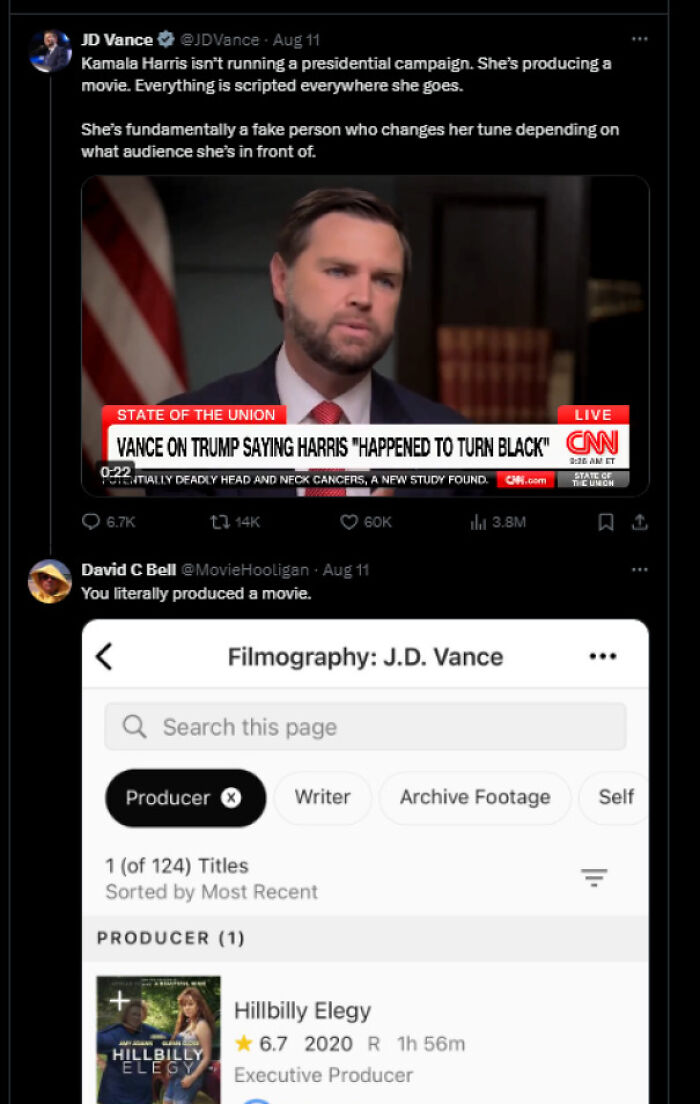The width and height of the screenshot is (700, 1104).
Task: Bookmark JD Vance's tweet
Action: pos(606,522)
